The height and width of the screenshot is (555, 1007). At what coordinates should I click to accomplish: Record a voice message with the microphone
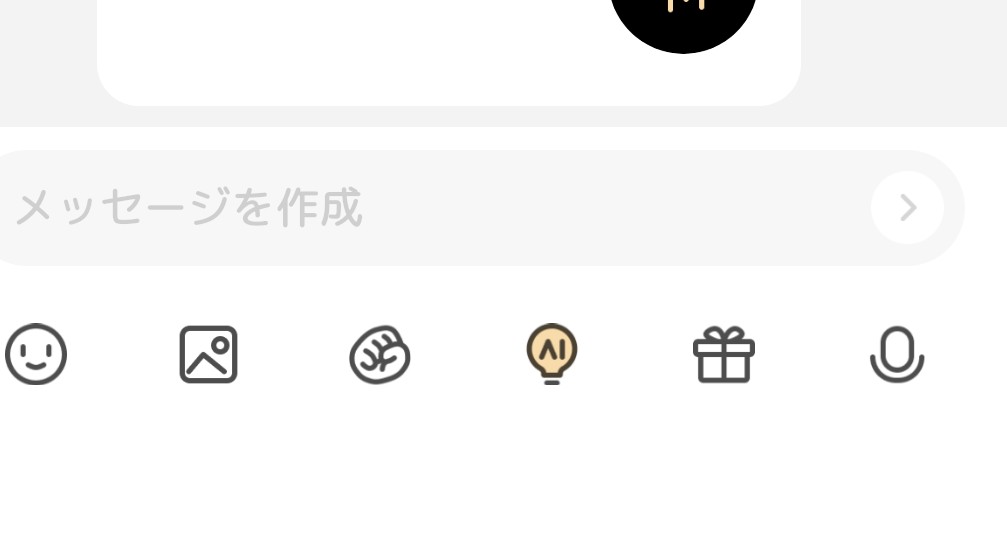(x=896, y=354)
